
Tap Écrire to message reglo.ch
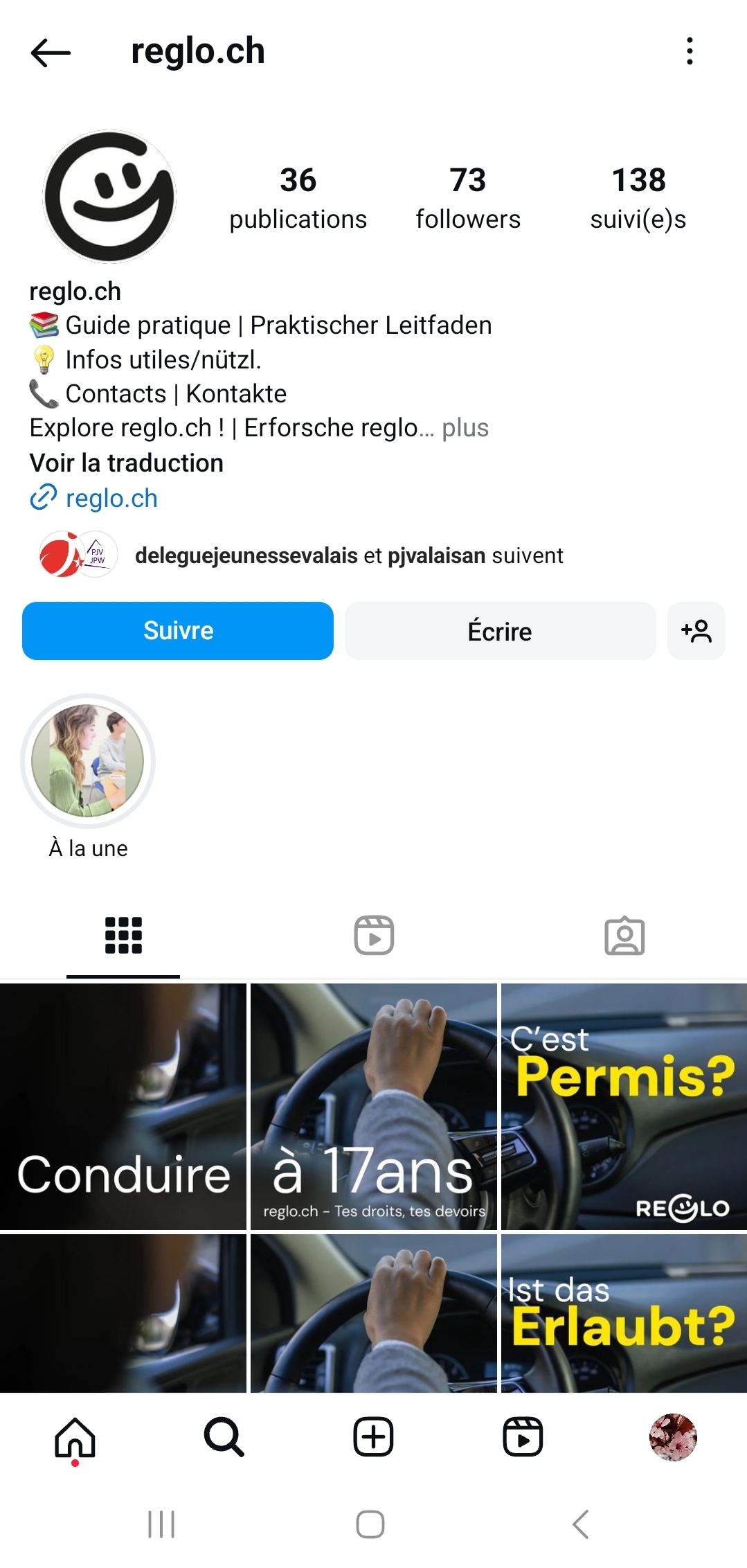500,631
